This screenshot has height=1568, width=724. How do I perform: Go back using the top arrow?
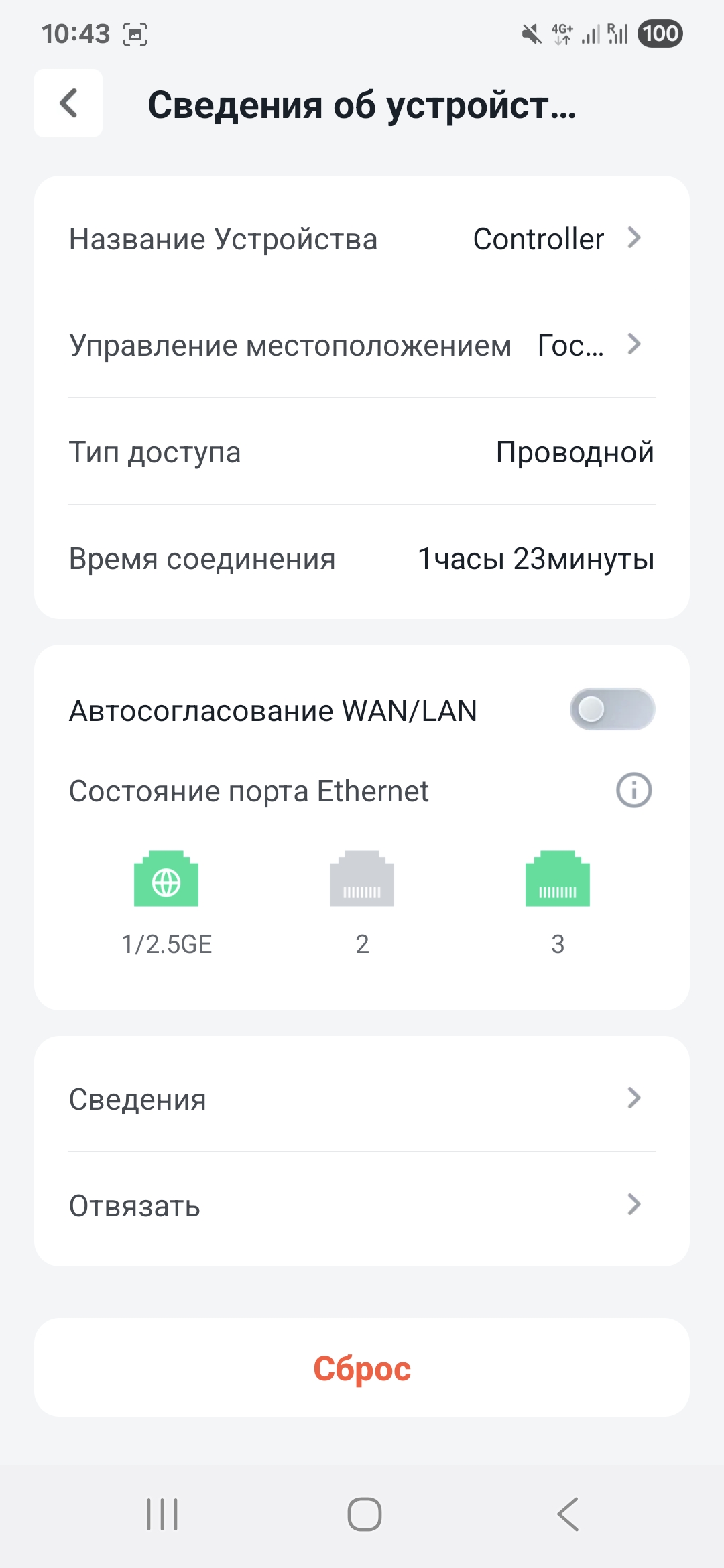(x=68, y=103)
